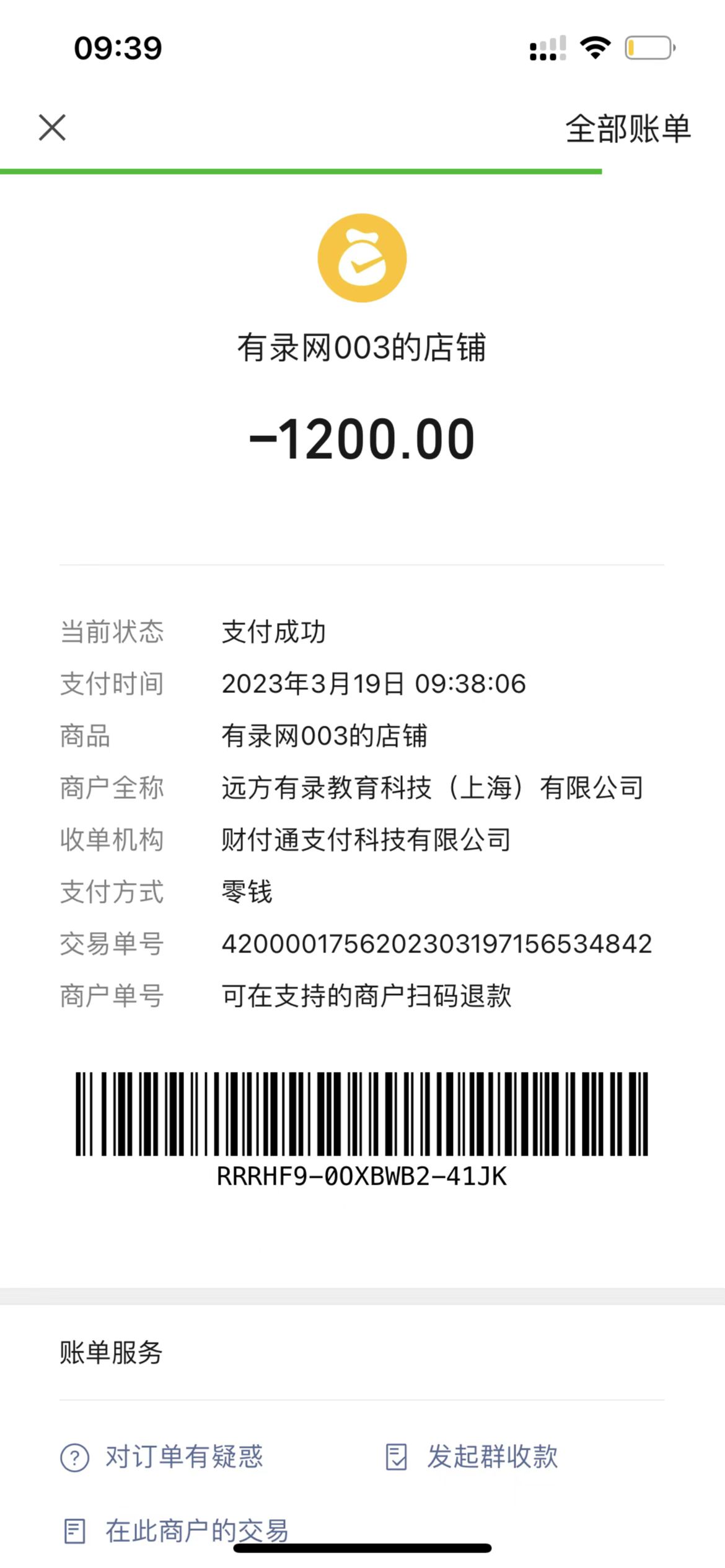Viewport: 725px width, 1568px height.
Task: Open 全部账单 (all bills)
Action: [627, 129]
